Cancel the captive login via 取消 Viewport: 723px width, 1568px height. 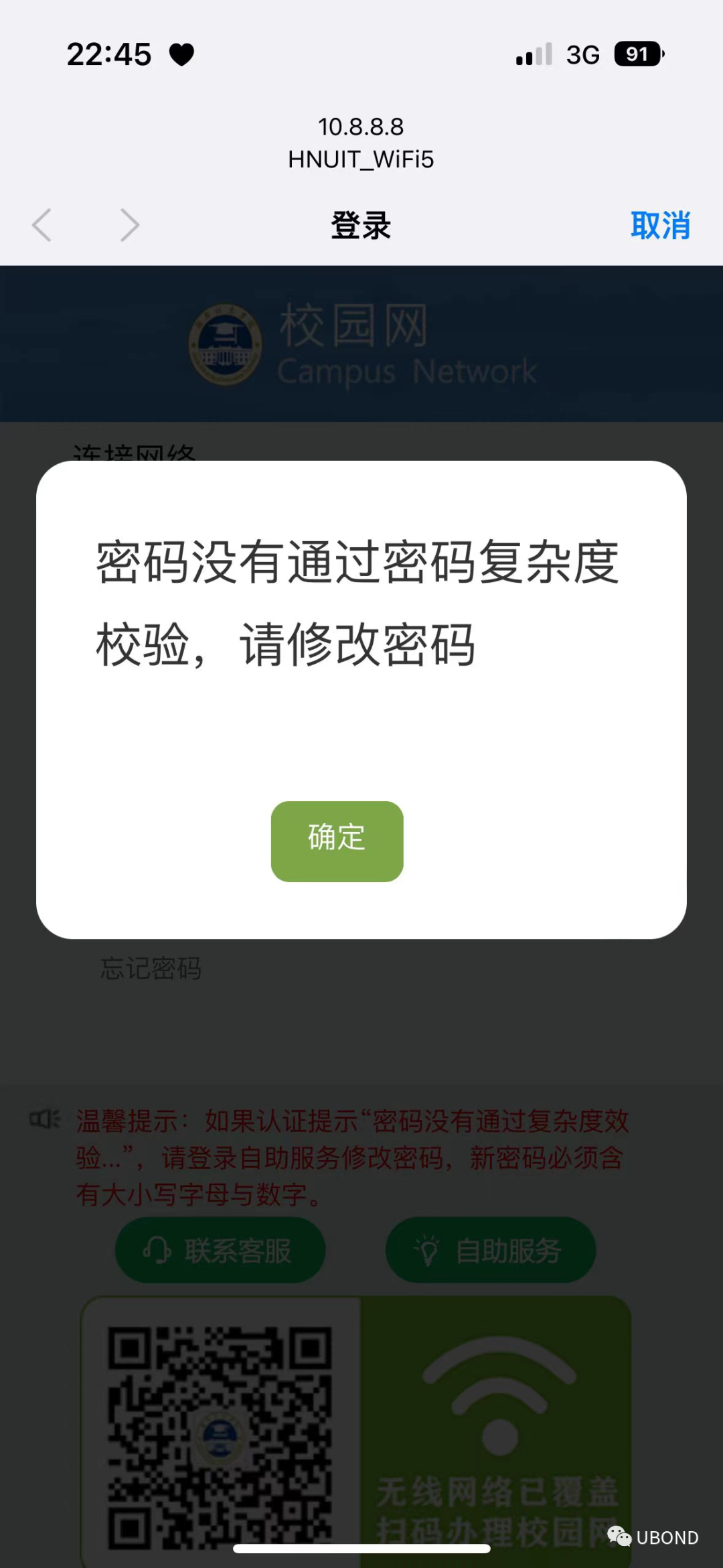(660, 225)
